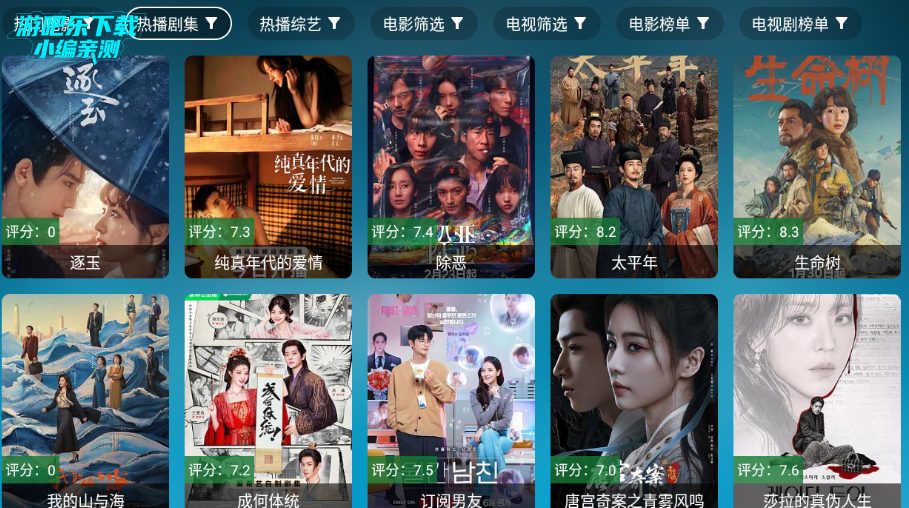Switch to the 电视剧榜单 ranking
This screenshot has height=508, width=909.
pyautogui.click(x=800, y=23)
